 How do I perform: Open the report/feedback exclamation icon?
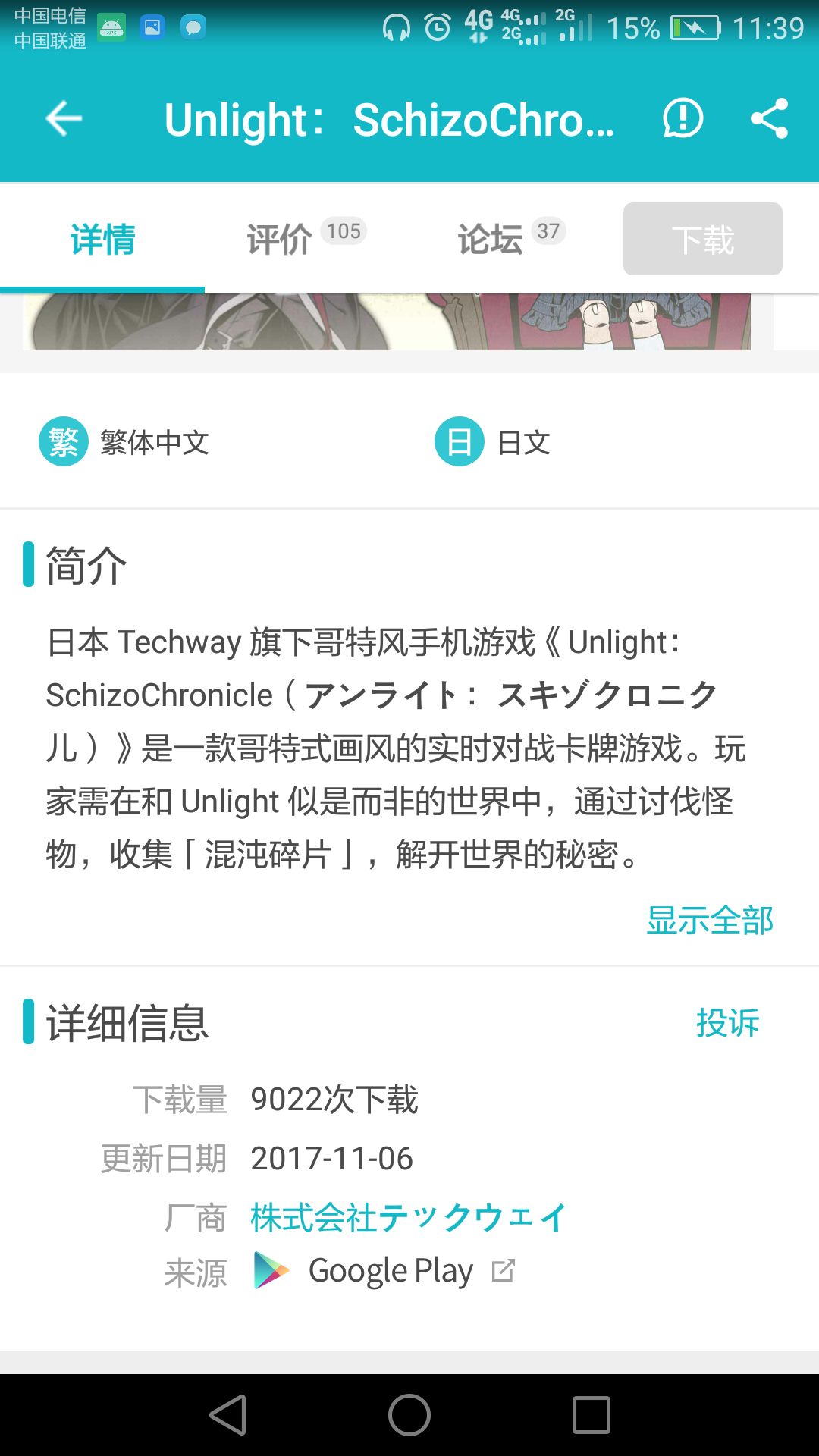click(x=682, y=118)
